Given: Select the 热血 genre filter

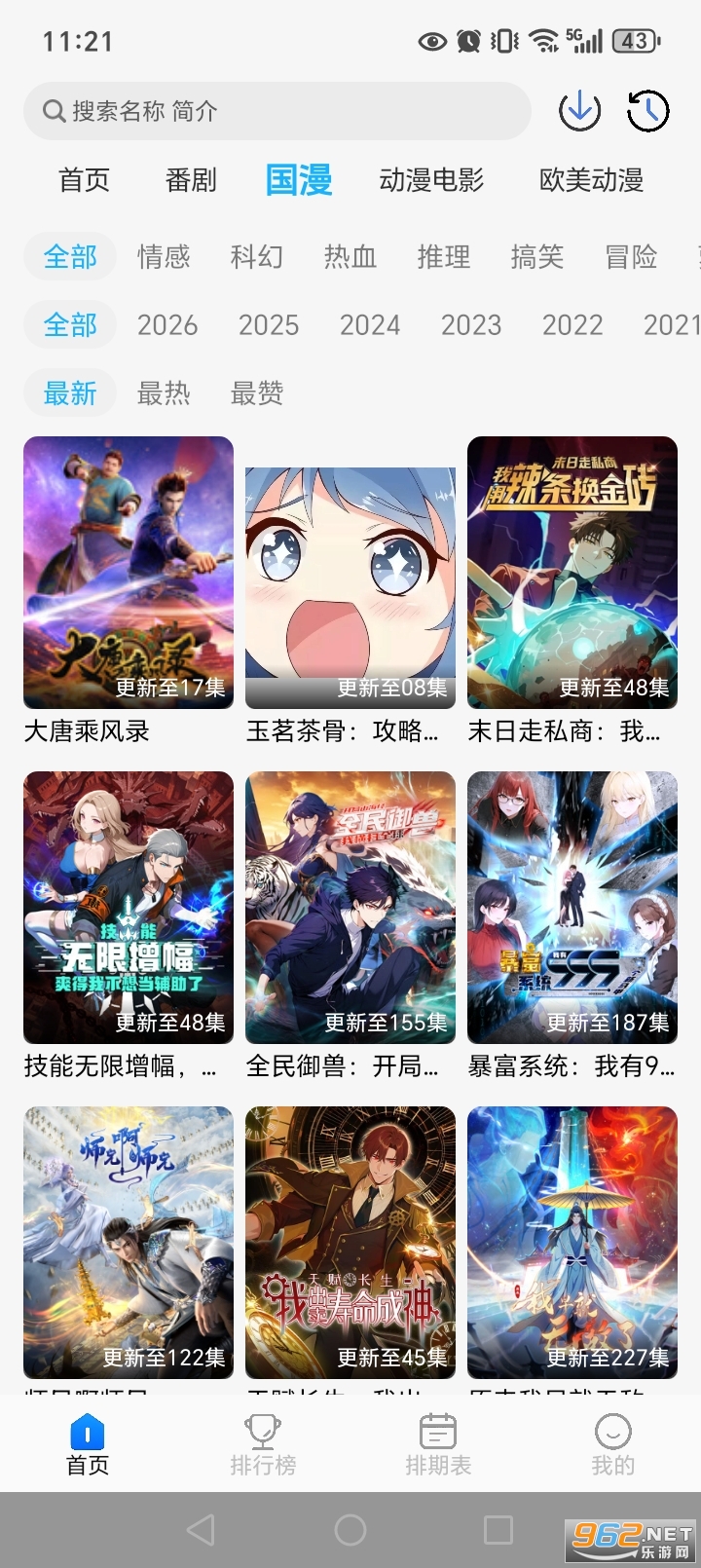Looking at the screenshot, I should [x=350, y=257].
